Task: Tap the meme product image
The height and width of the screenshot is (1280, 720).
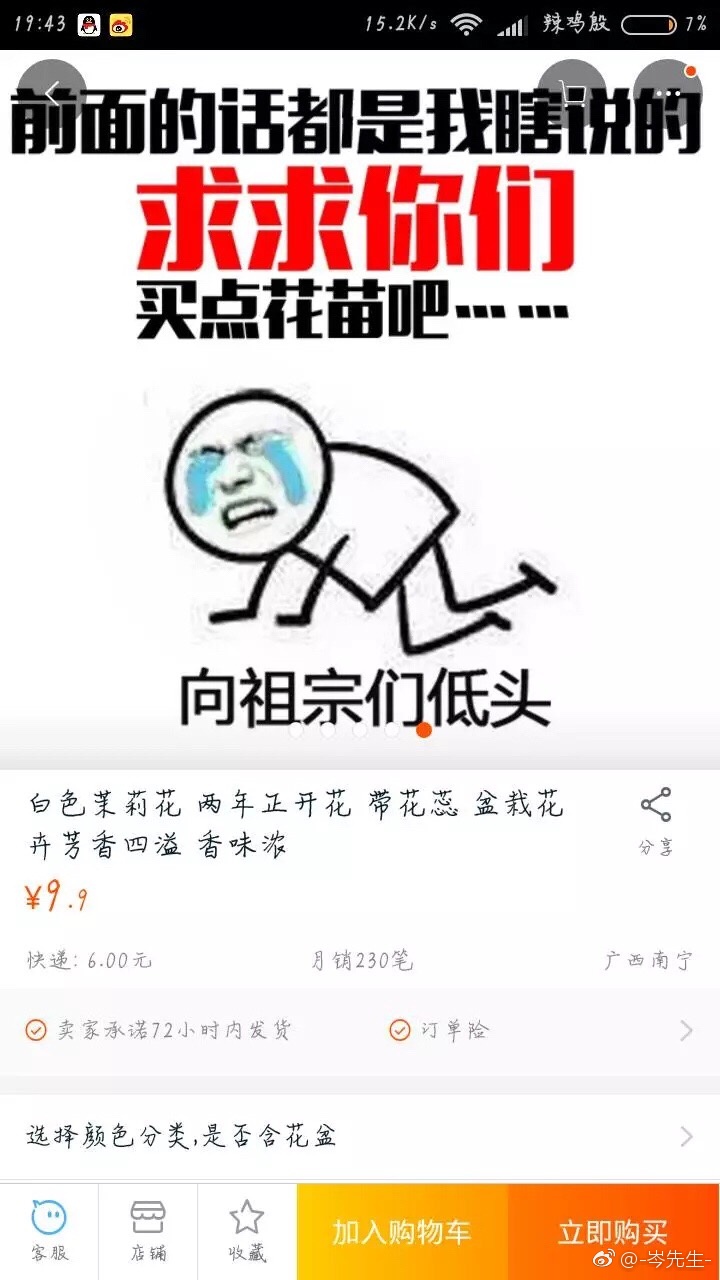Action: (x=360, y=450)
